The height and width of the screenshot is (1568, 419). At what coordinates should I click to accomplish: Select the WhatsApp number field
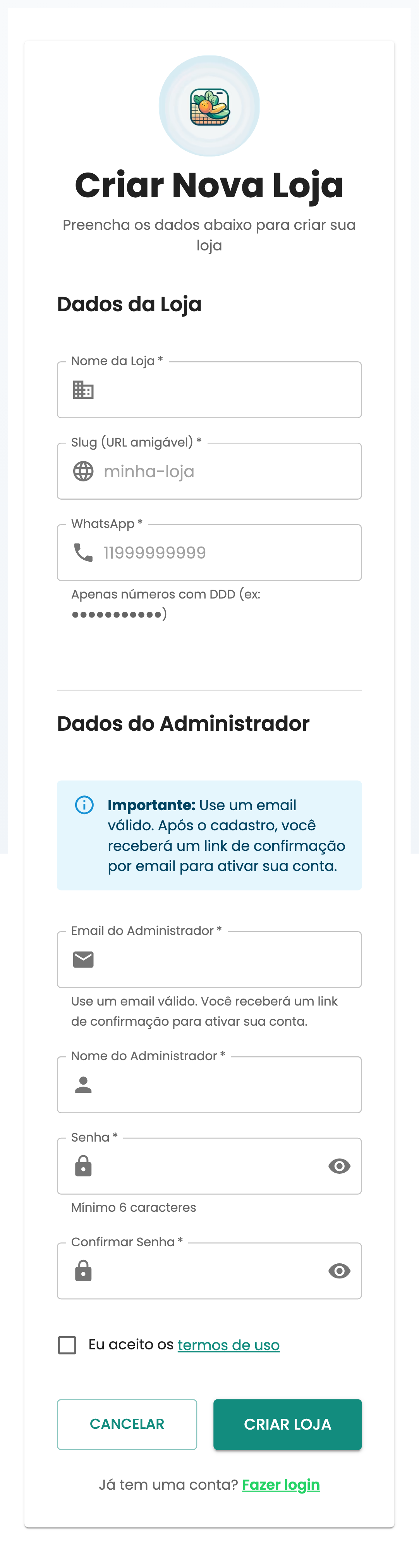(x=225, y=553)
